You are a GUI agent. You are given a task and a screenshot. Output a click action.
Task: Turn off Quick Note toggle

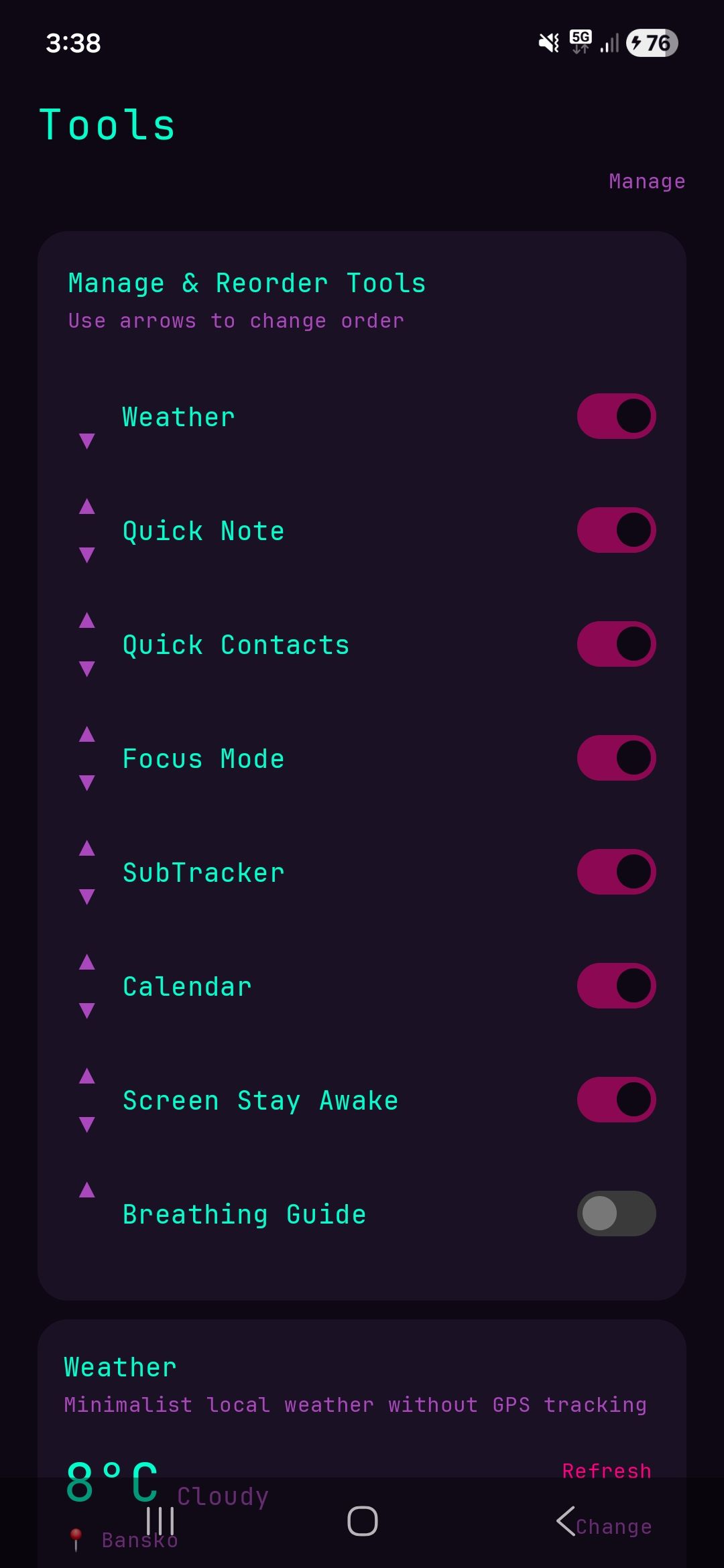[616, 530]
